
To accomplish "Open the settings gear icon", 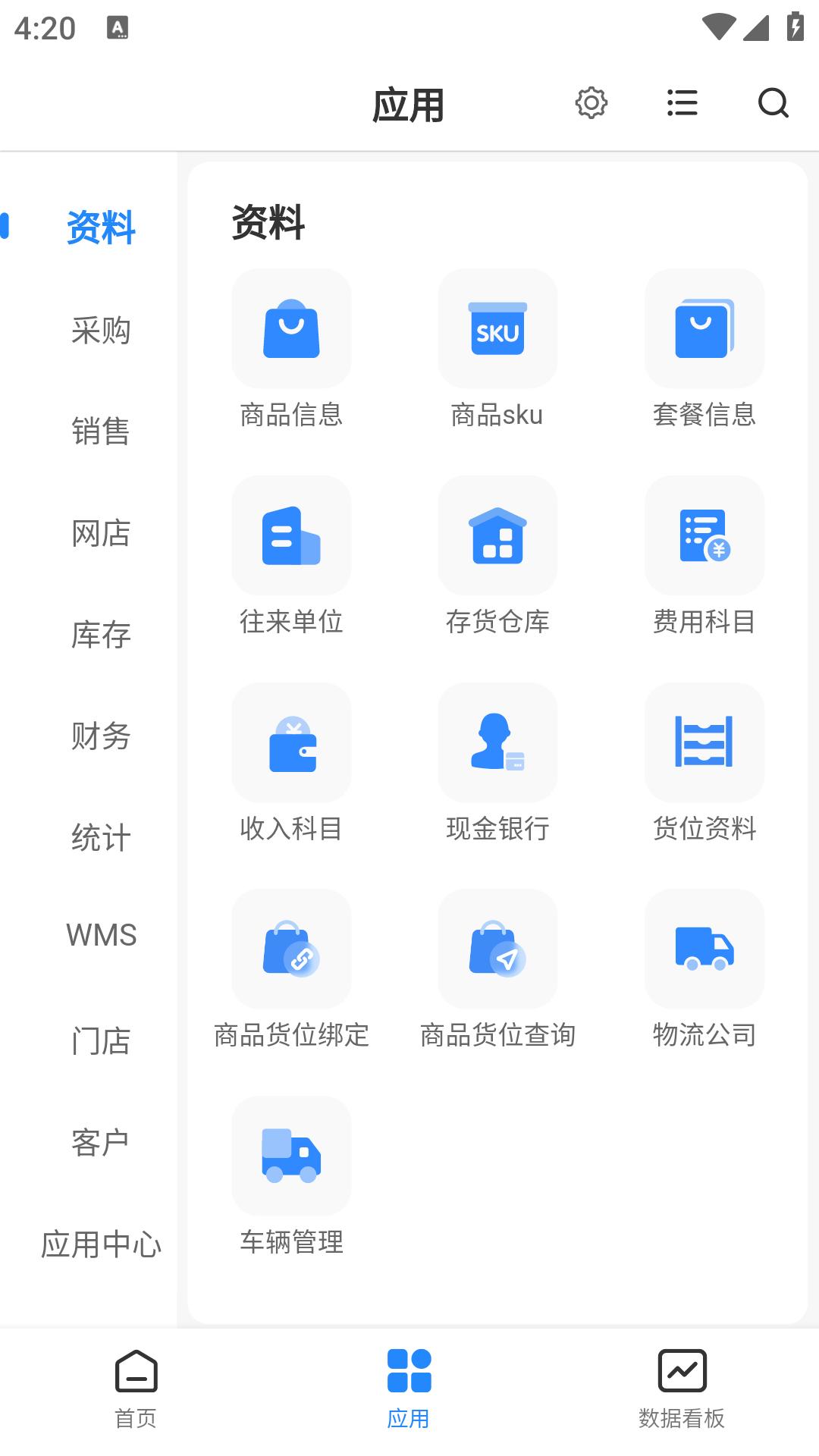I will point(592,104).
